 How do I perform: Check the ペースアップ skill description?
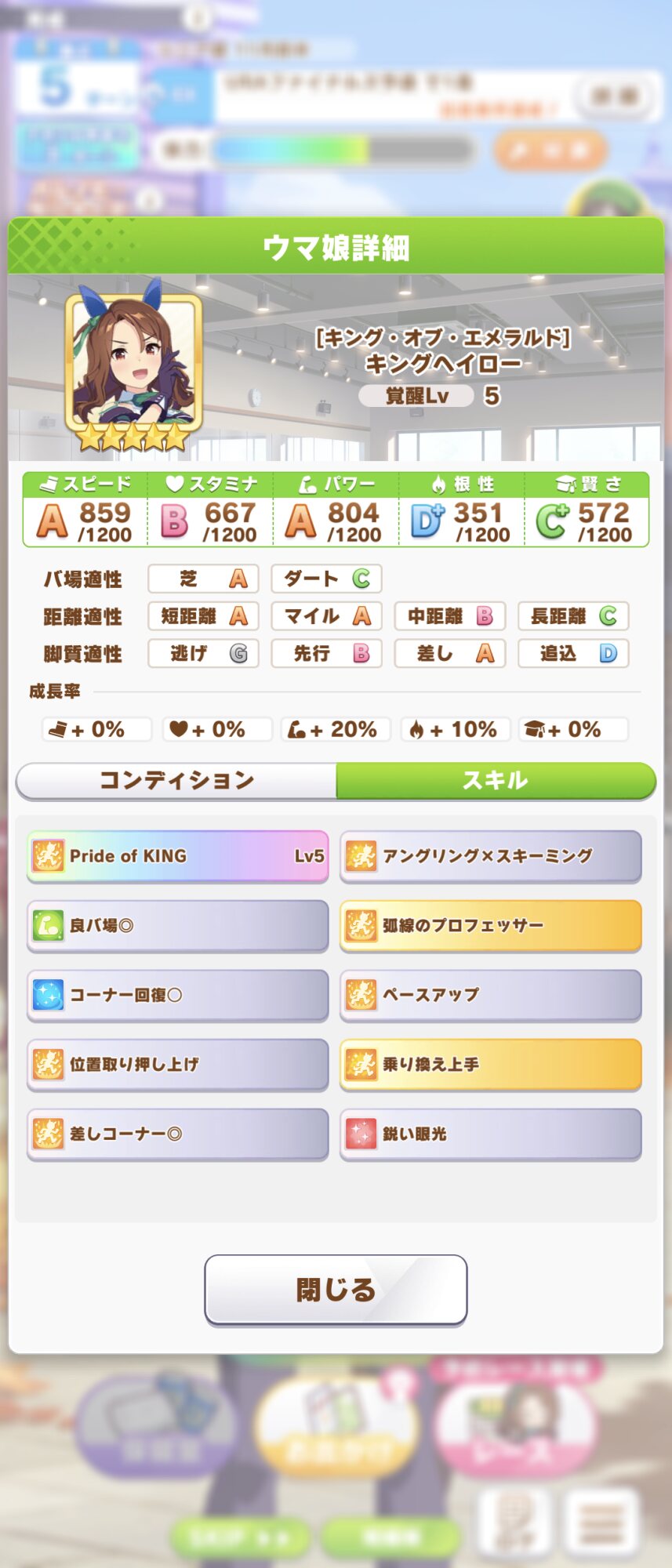491,995
